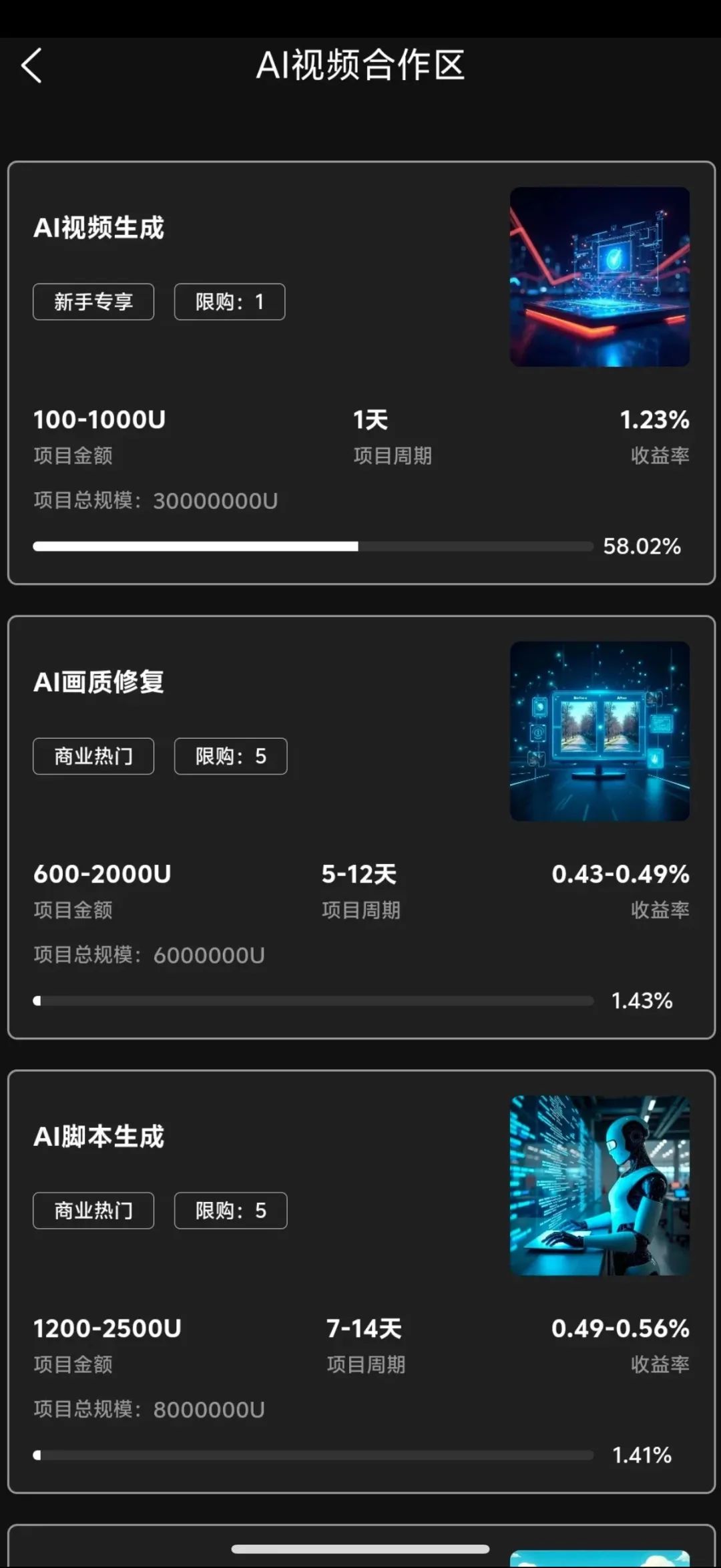Tap the AI视频合作区 page title
This screenshot has height=1568, width=721.
click(x=360, y=65)
